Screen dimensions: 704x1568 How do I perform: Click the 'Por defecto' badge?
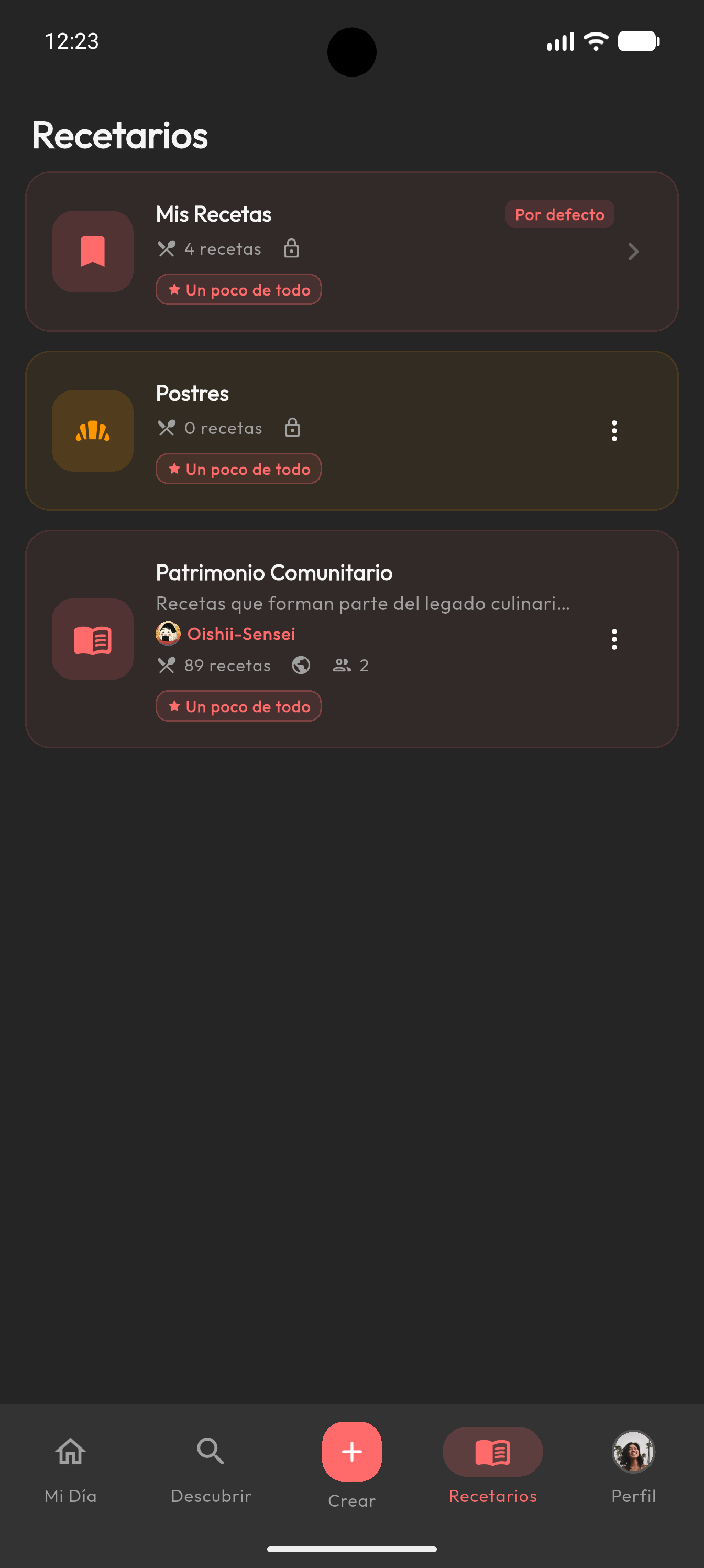pyautogui.click(x=559, y=214)
